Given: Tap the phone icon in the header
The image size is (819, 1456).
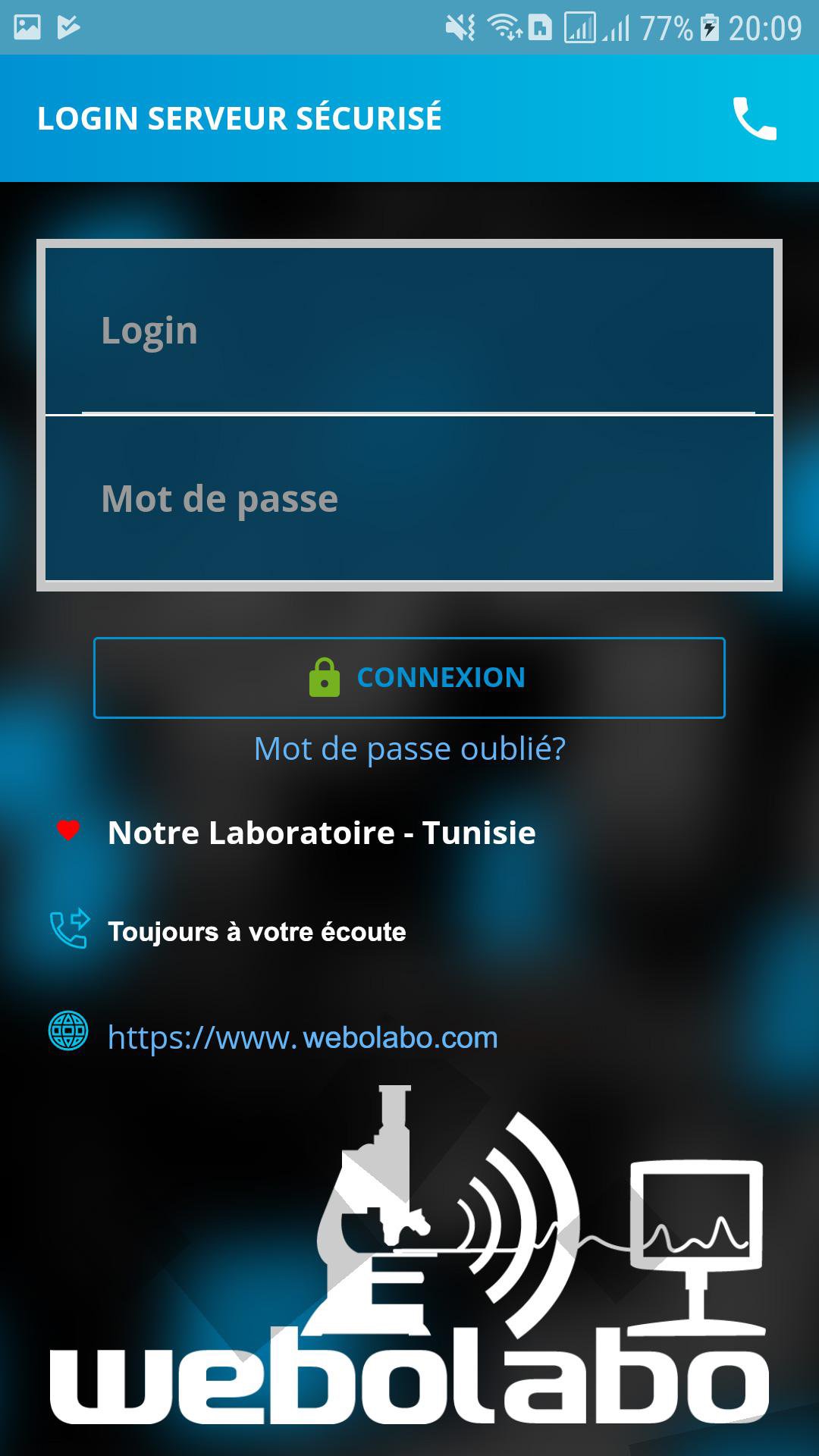Looking at the screenshot, I should (x=755, y=120).
